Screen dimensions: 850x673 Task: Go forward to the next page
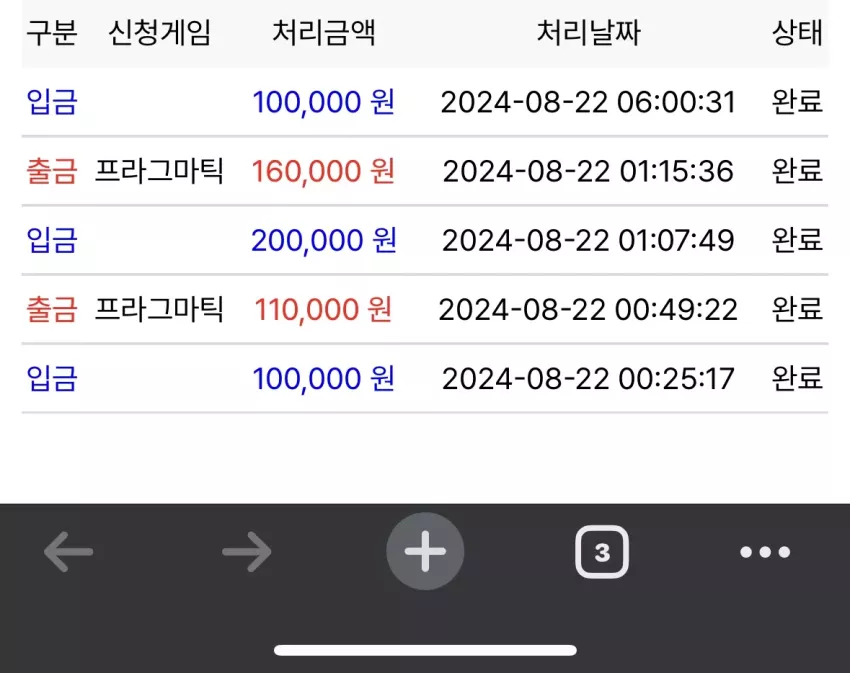point(247,552)
